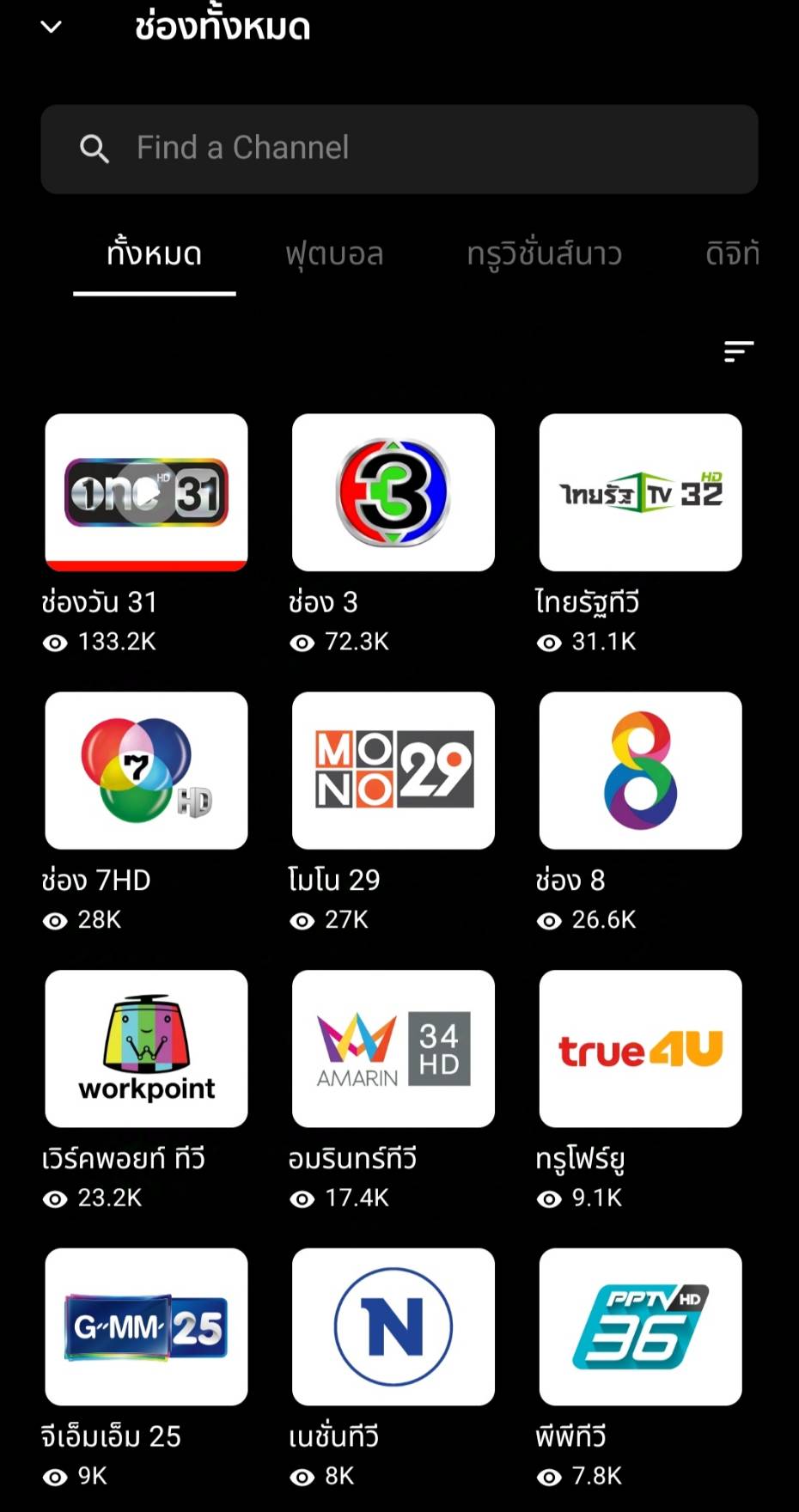Select the Workpoint TV channel
This screenshot has width=799, height=1512.
(146, 1049)
